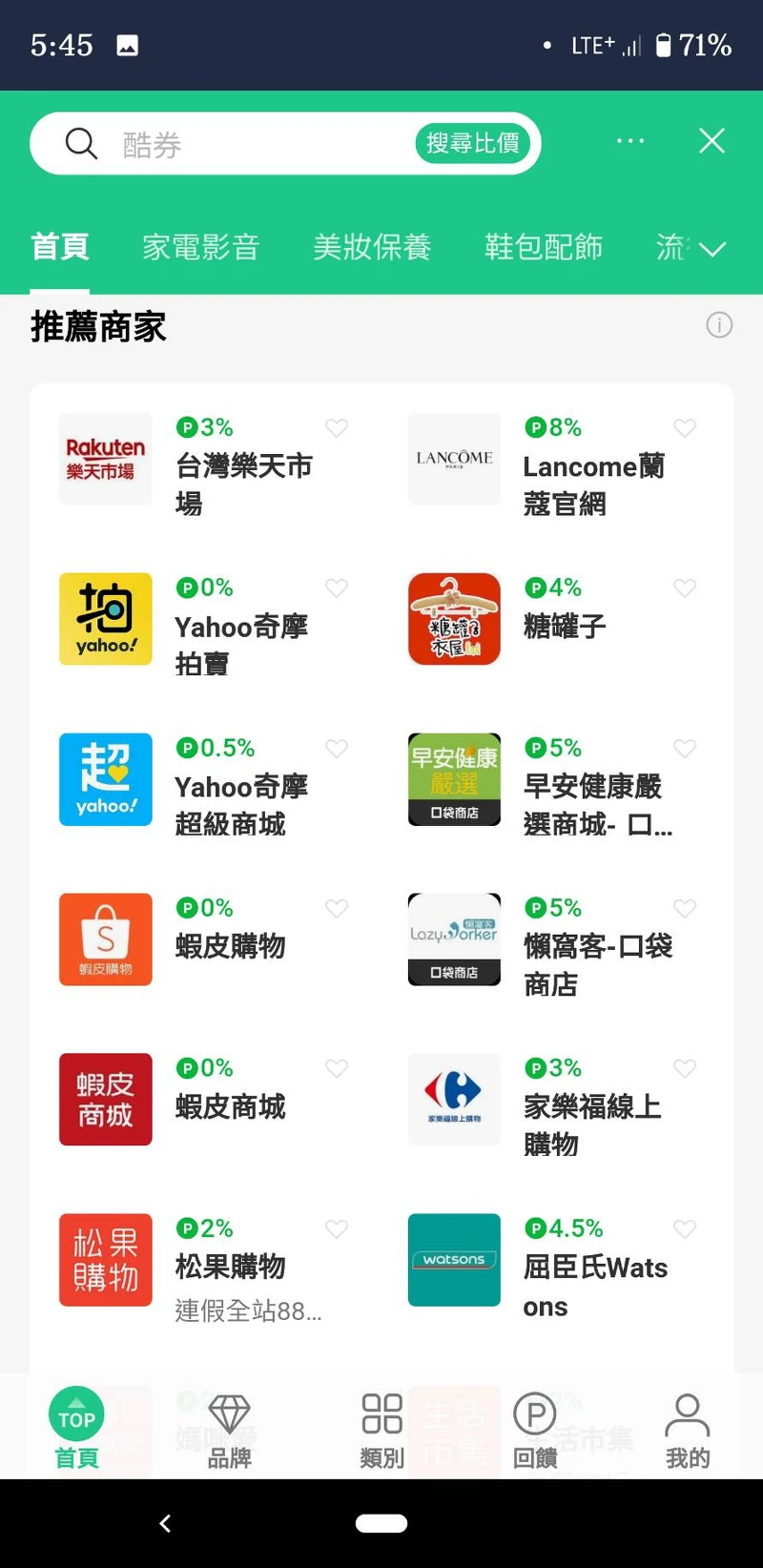Open the 回饋 rewards tab

pyautogui.click(x=535, y=1430)
